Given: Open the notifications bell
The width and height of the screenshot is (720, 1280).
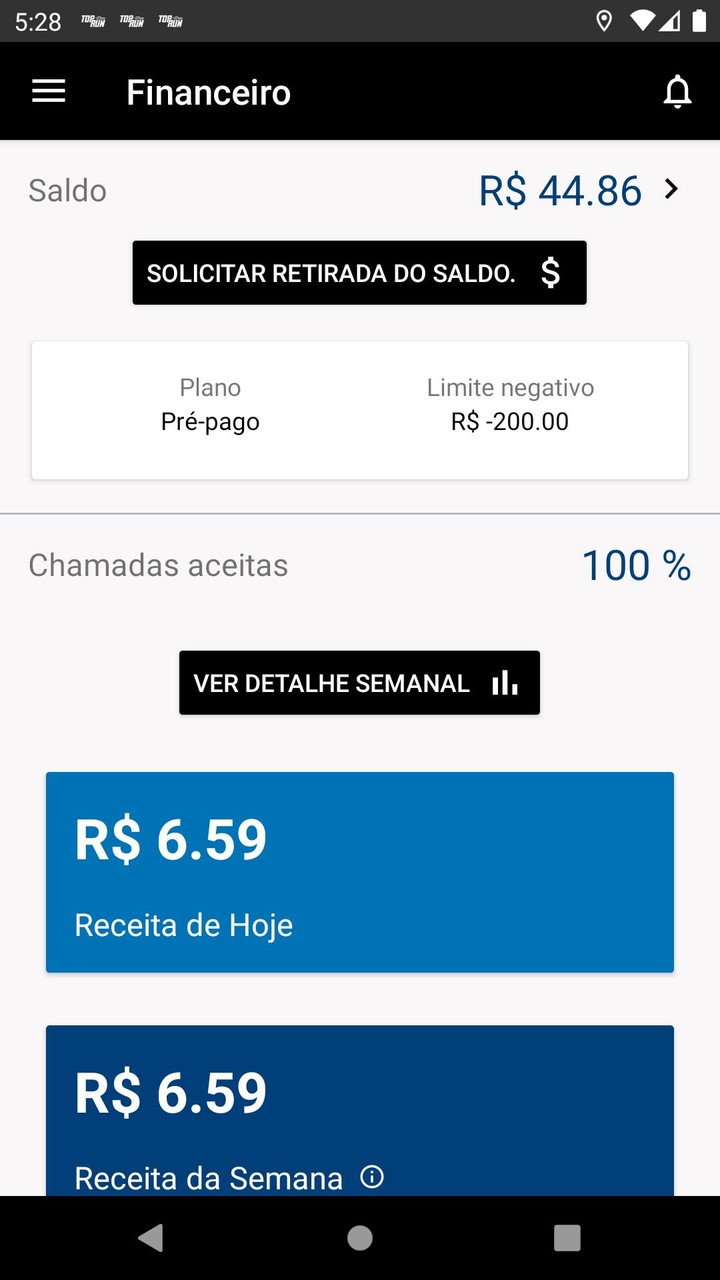Looking at the screenshot, I should click(x=677, y=92).
